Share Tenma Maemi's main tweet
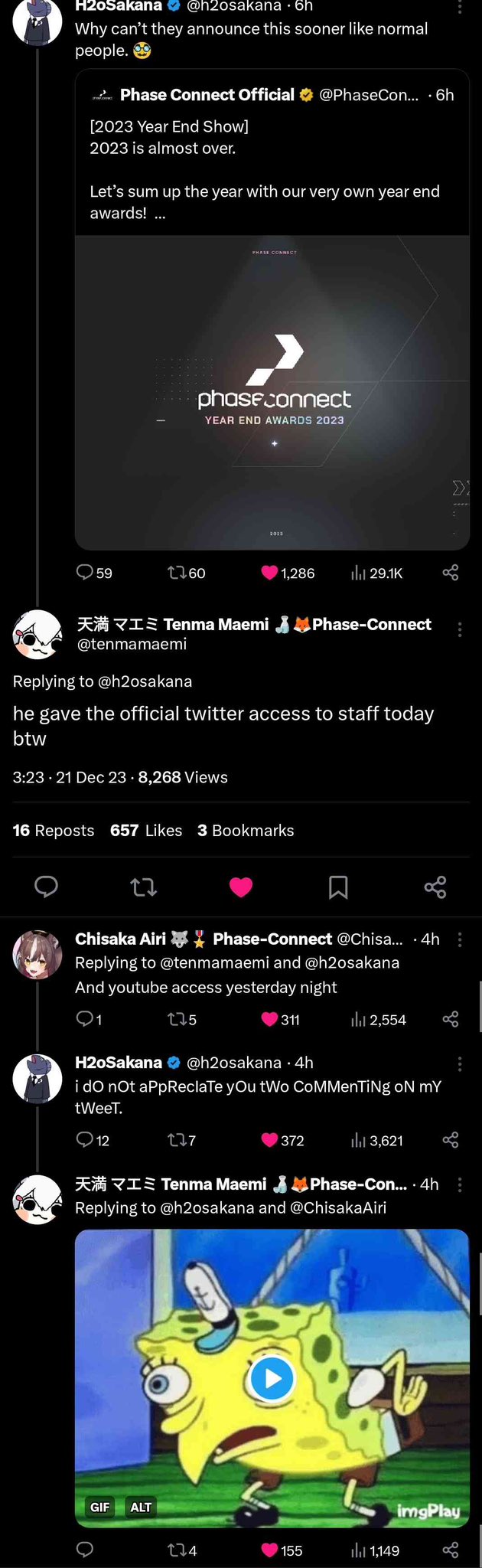Viewport: 482px width, 1568px height. [x=435, y=887]
